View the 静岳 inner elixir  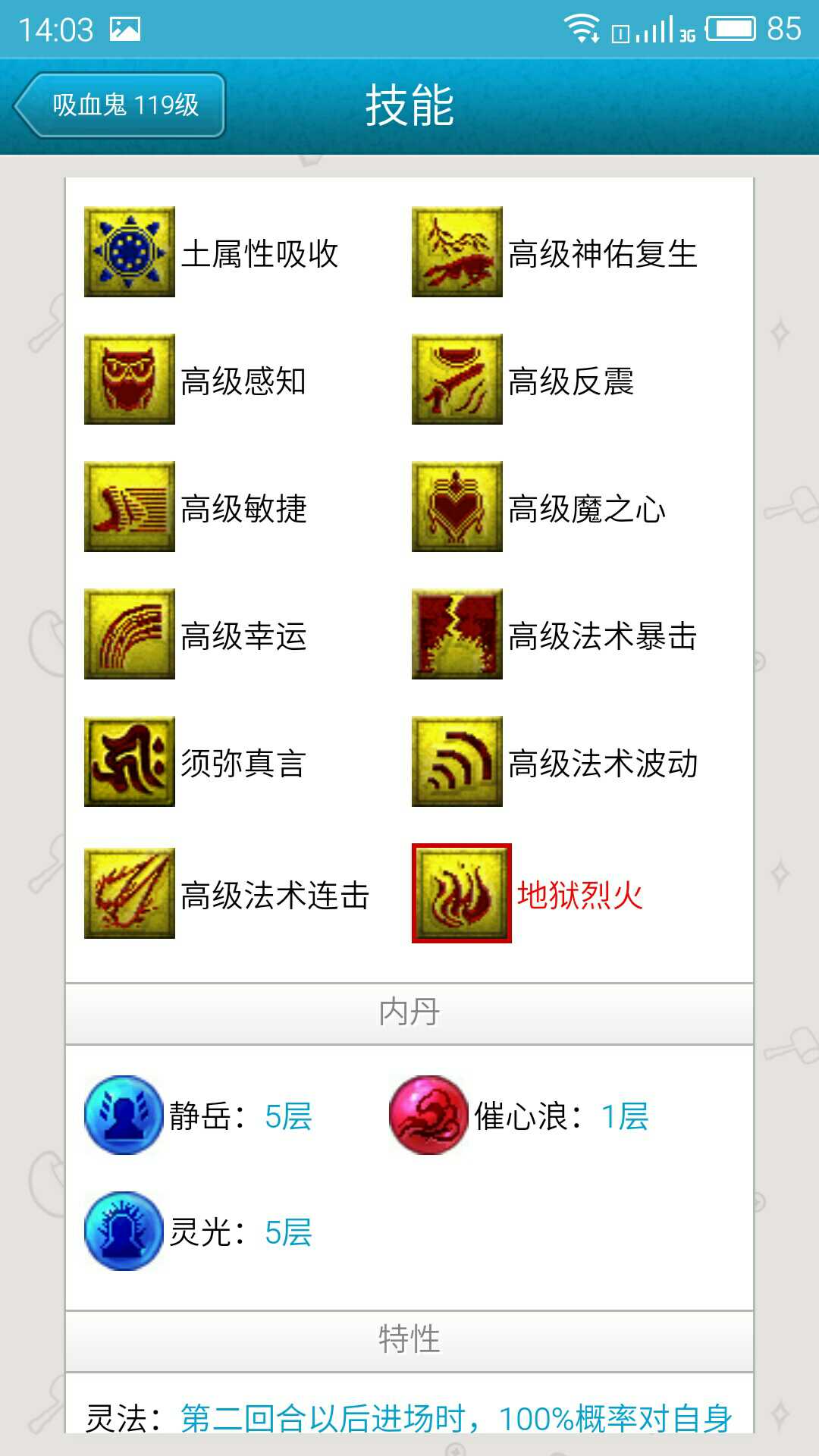tap(124, 1115)
